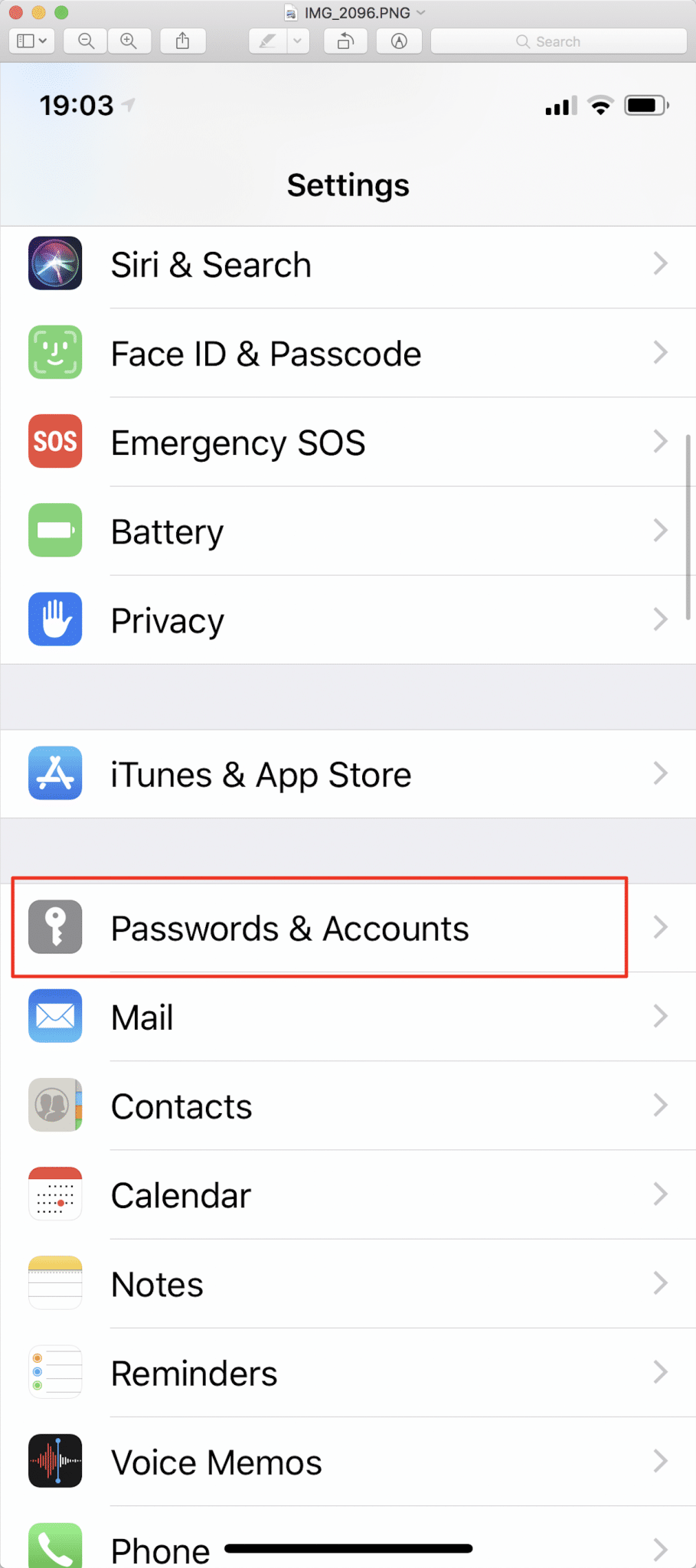Viewport: 696px width, 1568px height.
Task: Open iTunes & App Store
Action: (x=348, y=774)
